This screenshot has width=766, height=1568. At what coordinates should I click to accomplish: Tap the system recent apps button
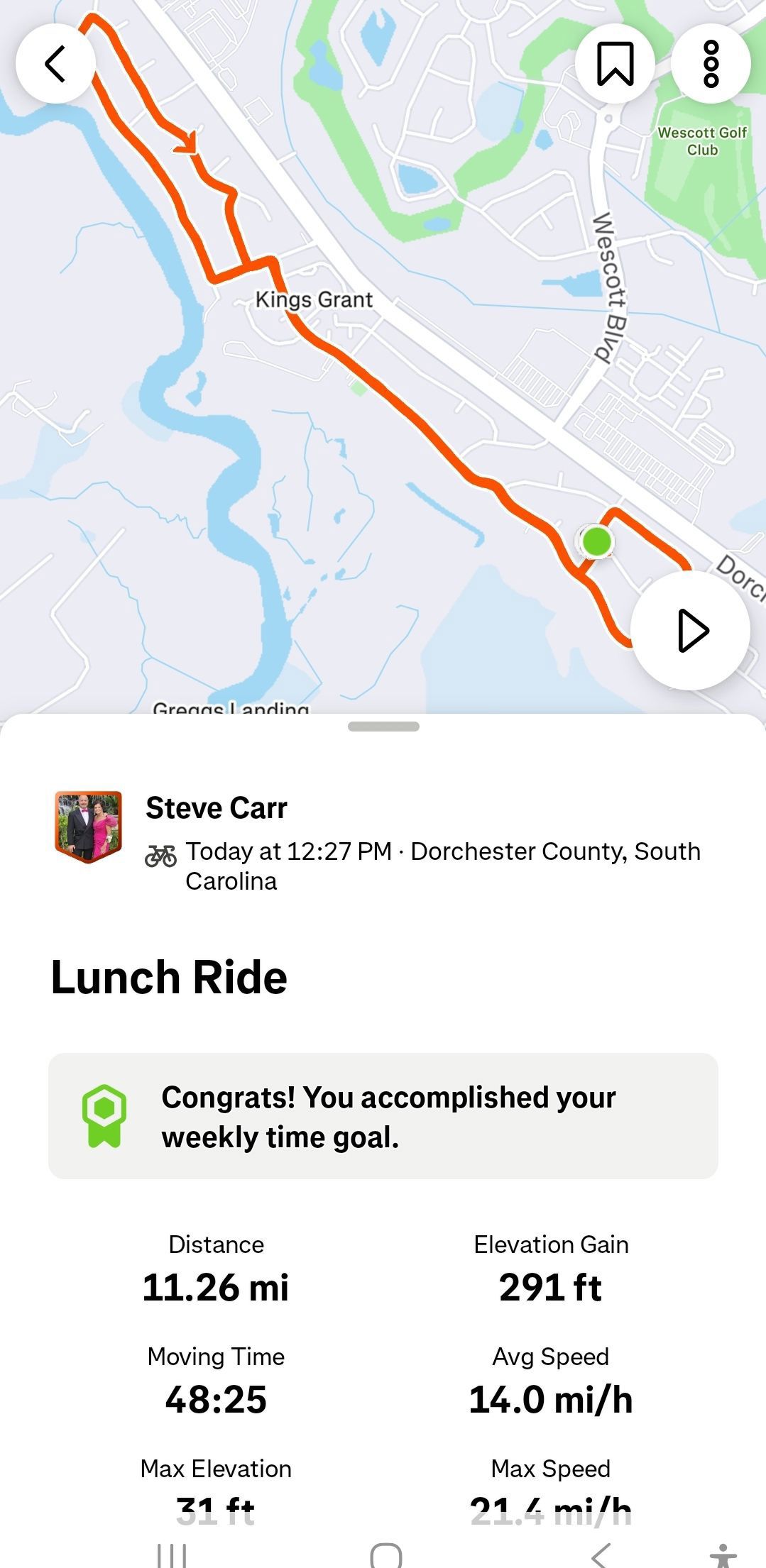[171, 1555]
